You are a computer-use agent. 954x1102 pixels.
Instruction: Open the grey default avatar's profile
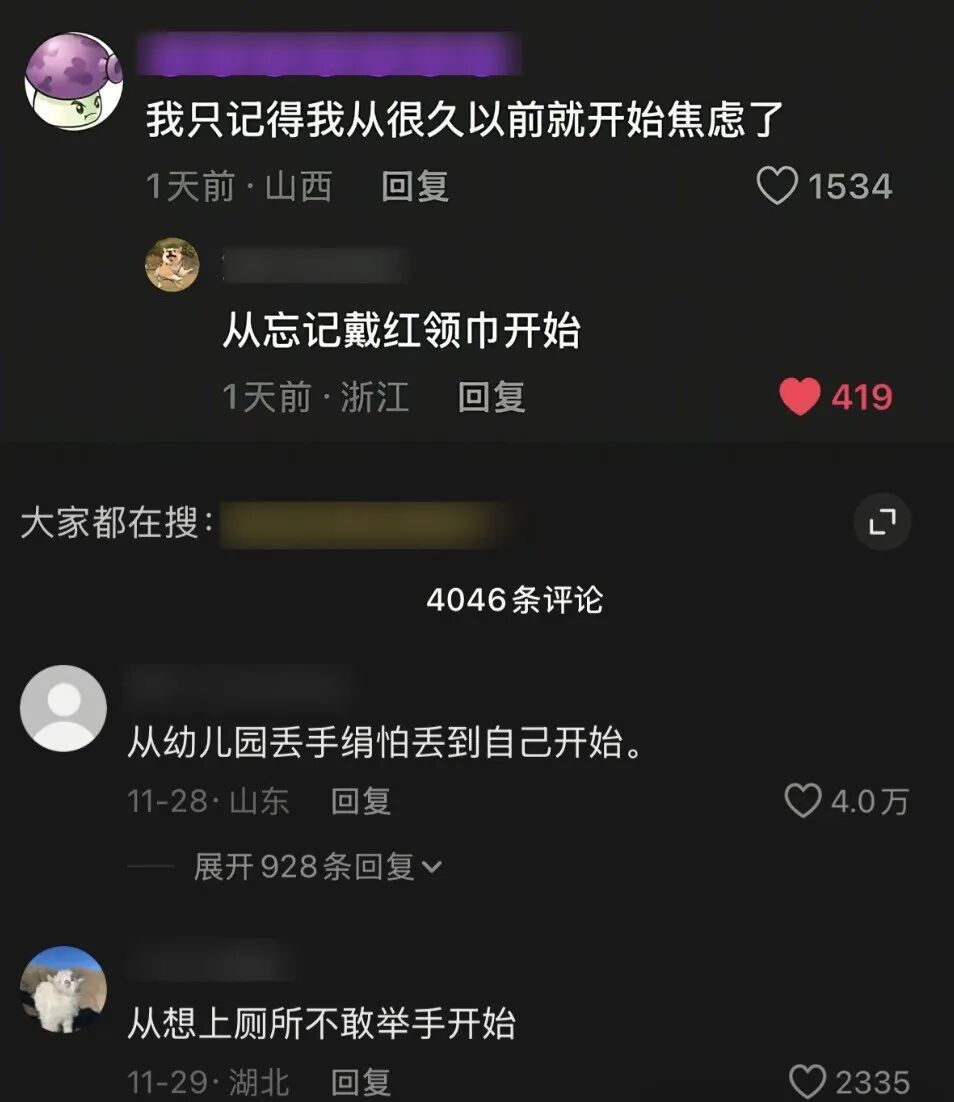pos(63,708)
